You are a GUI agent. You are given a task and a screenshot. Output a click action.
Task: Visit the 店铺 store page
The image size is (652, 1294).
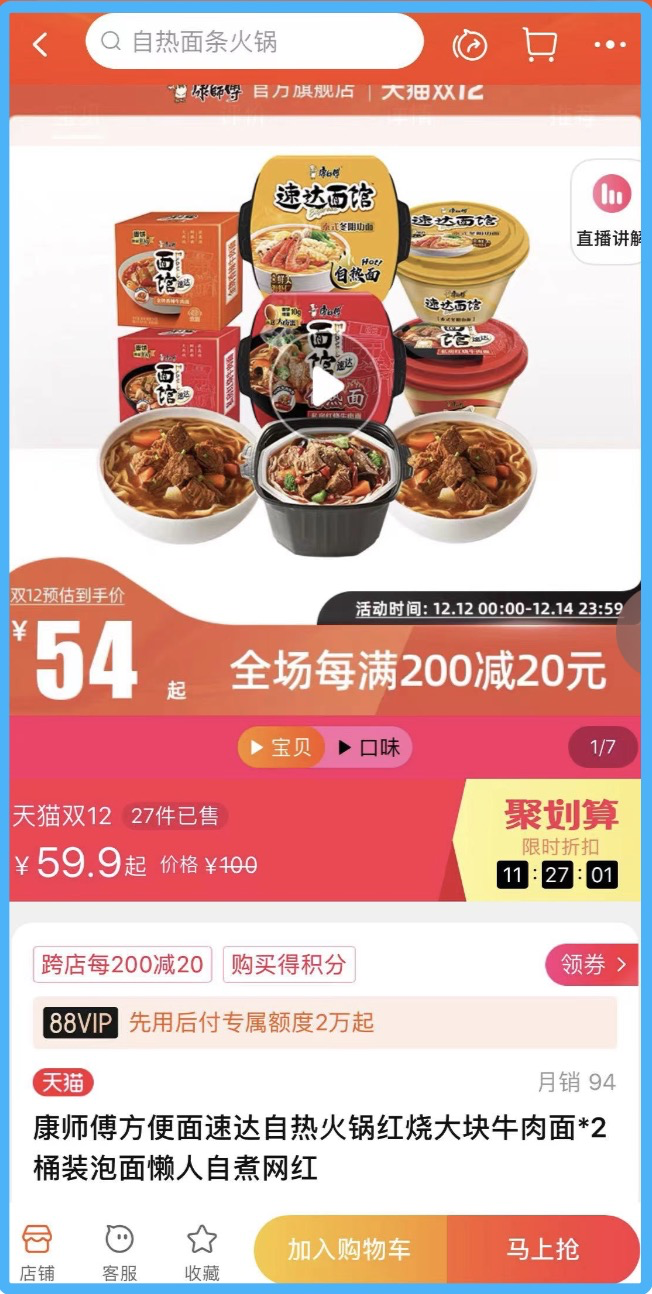[x=38, y=1251]
